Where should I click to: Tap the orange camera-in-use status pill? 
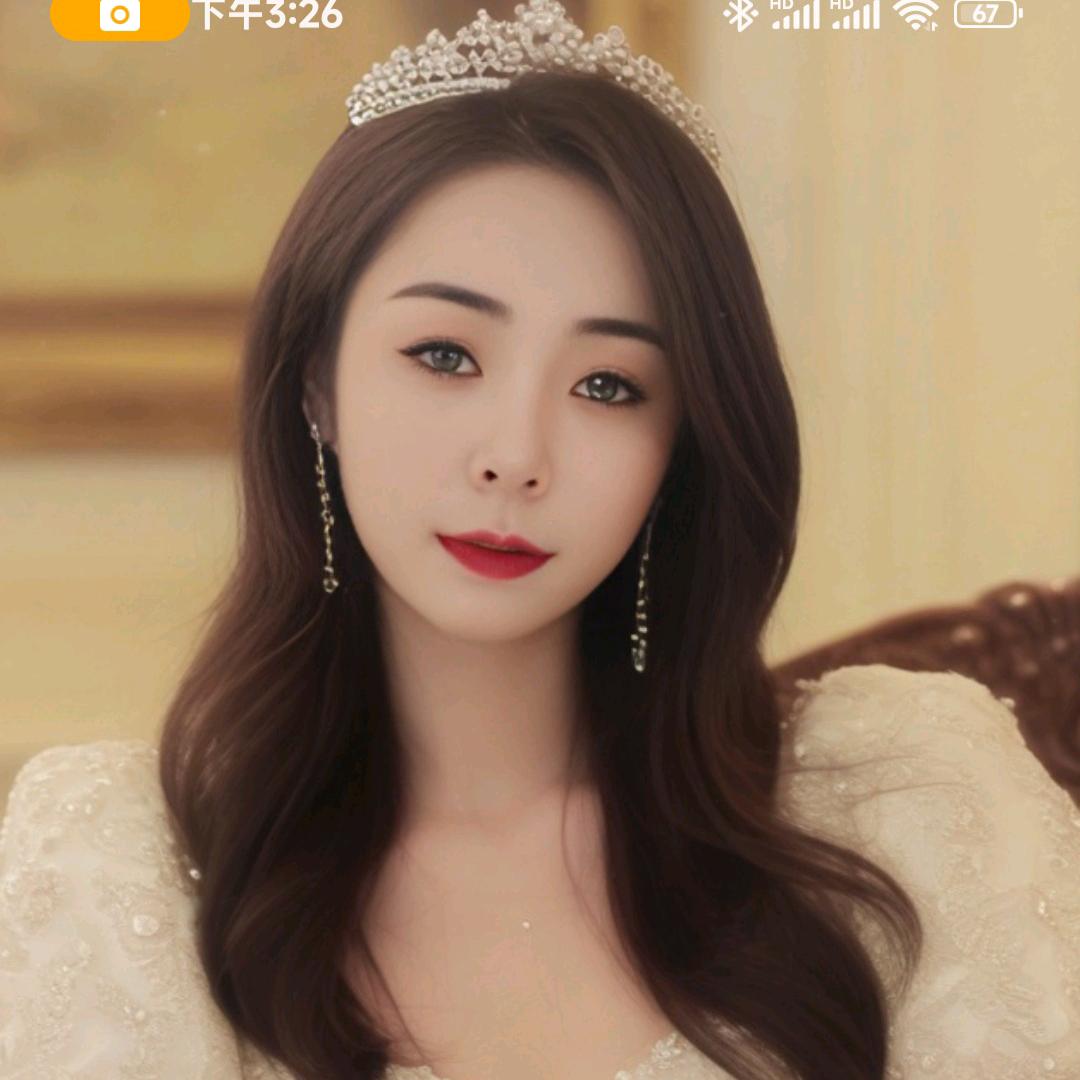(x=120, y=18)
